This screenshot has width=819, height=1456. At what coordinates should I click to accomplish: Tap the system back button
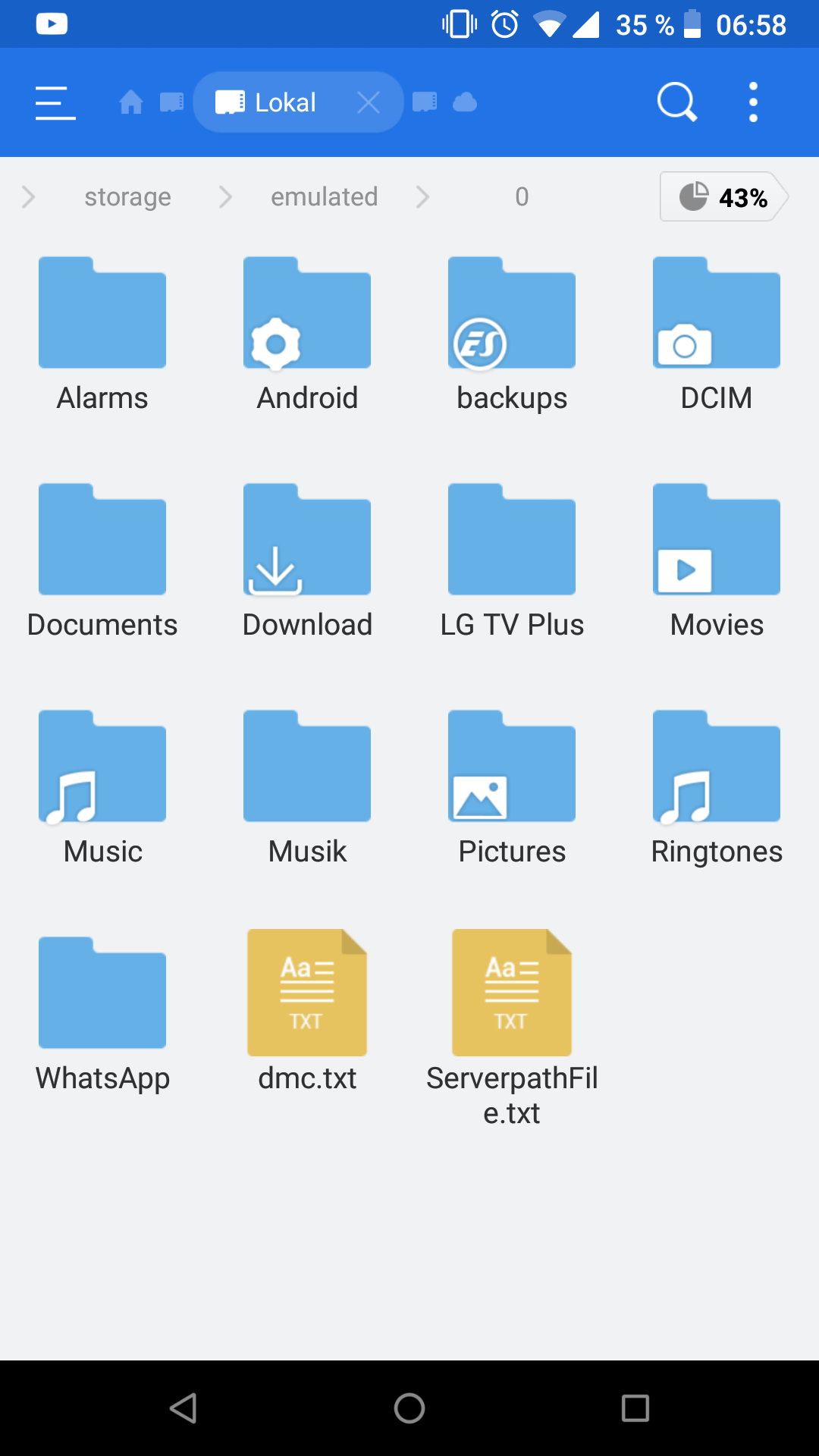pyautogui.click(x=184, y=1408)
